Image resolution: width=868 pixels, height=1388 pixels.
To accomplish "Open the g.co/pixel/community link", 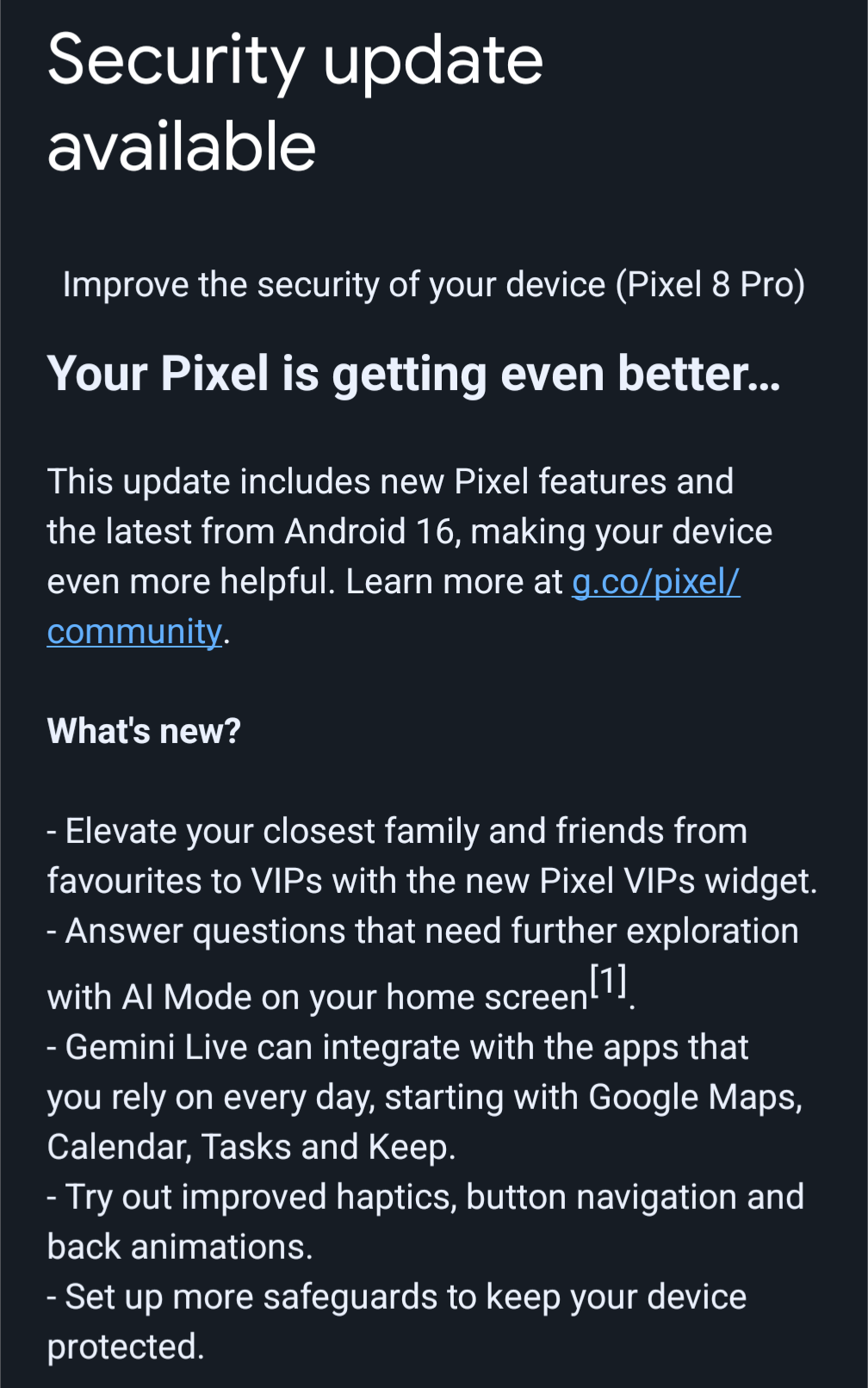I will 655,583.
